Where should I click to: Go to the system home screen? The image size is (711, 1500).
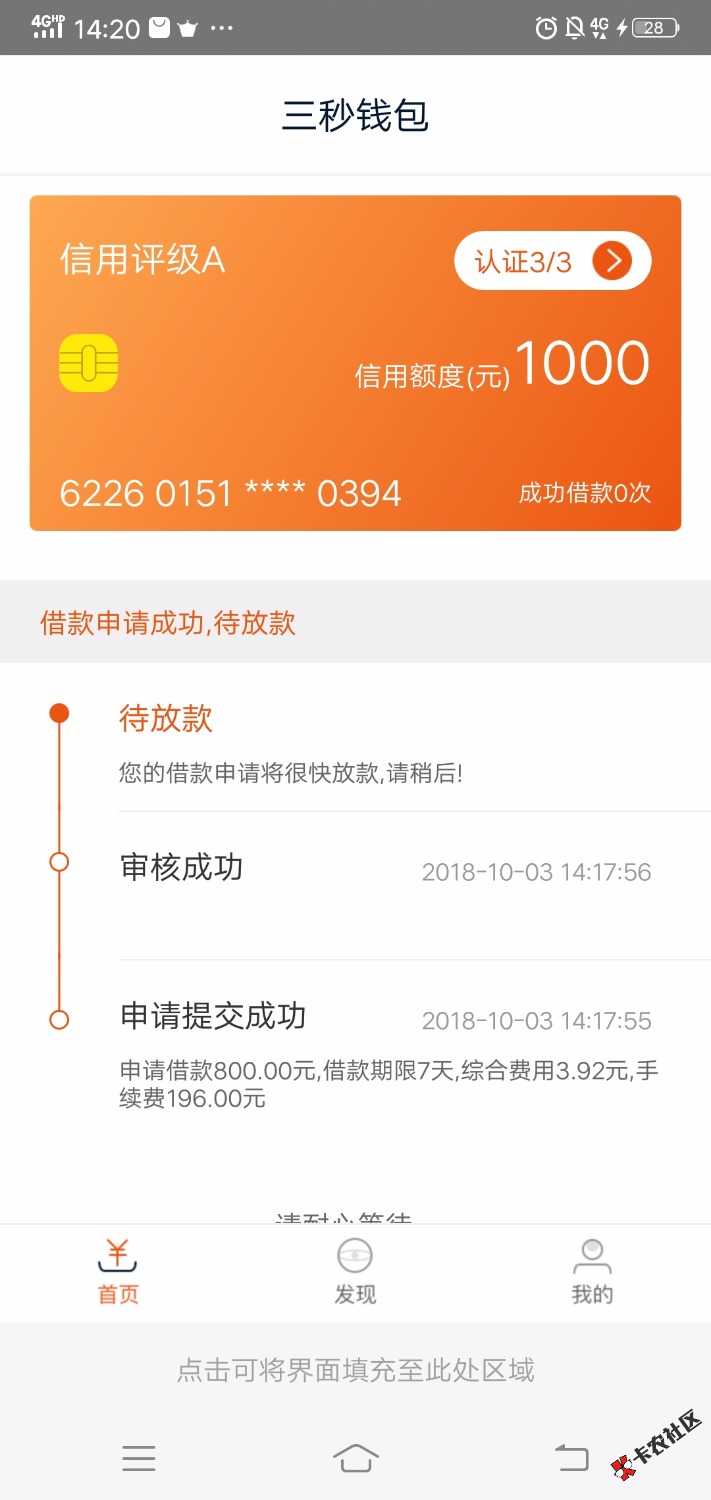356,1458
